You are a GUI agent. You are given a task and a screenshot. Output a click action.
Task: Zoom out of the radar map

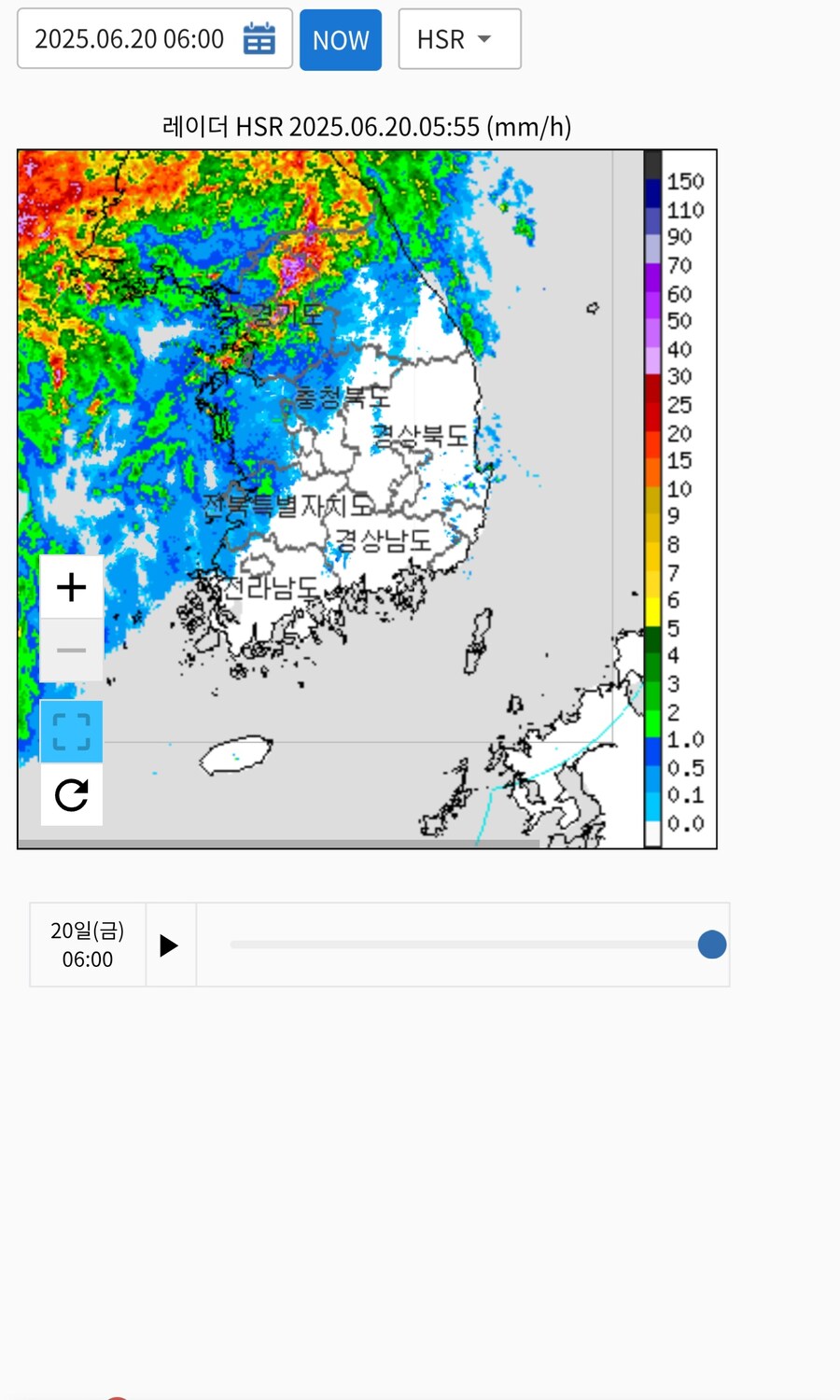[72, 651]
